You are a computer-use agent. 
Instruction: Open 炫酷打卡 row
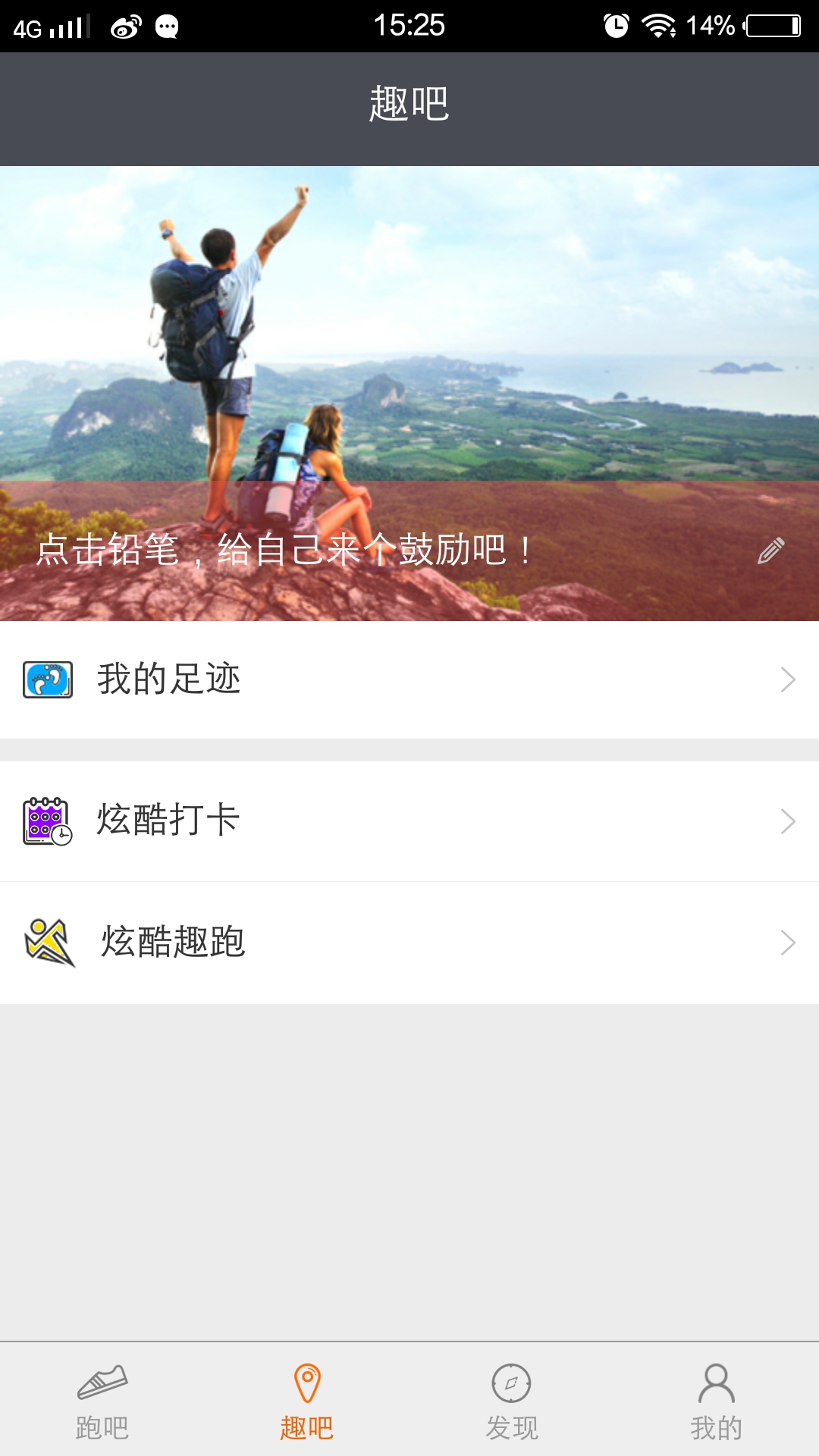pos(409,821)
